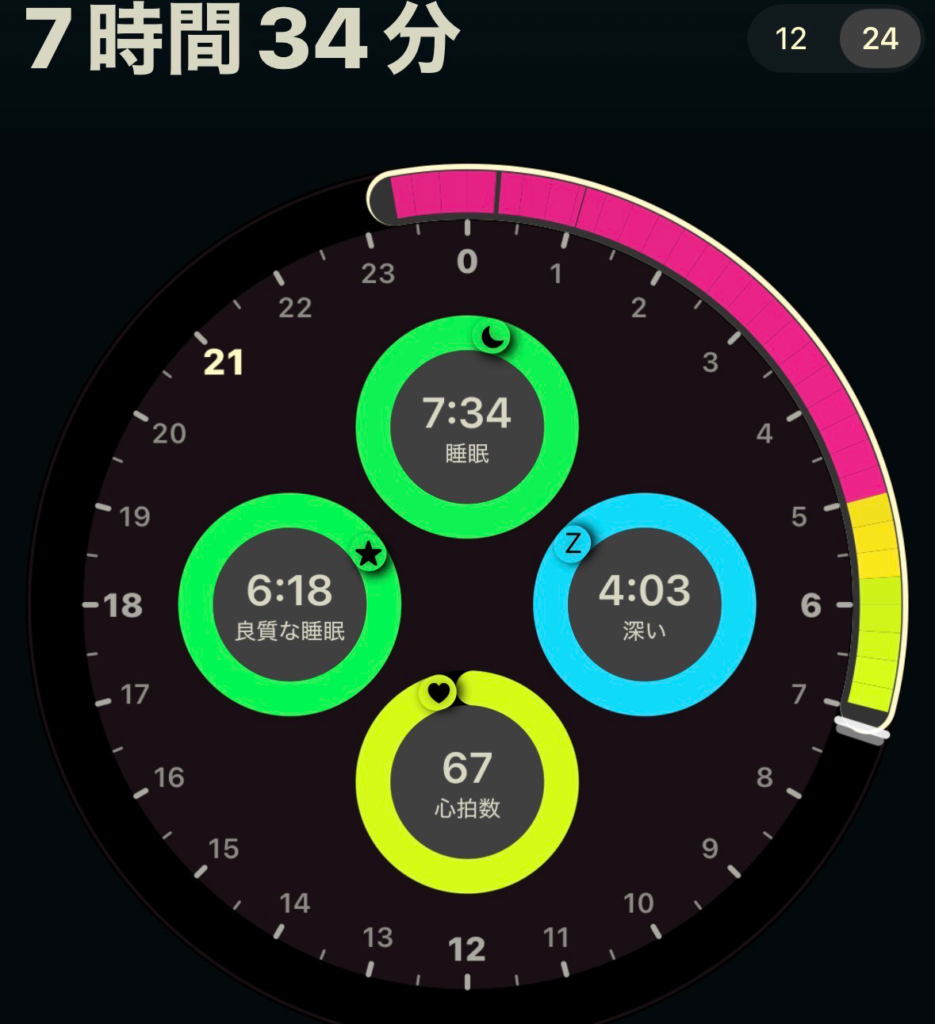Tap the sleep end marker near 7 o'clock
Image resolution: width=935 pixels, height=1024 pixels.
point(860,730)
